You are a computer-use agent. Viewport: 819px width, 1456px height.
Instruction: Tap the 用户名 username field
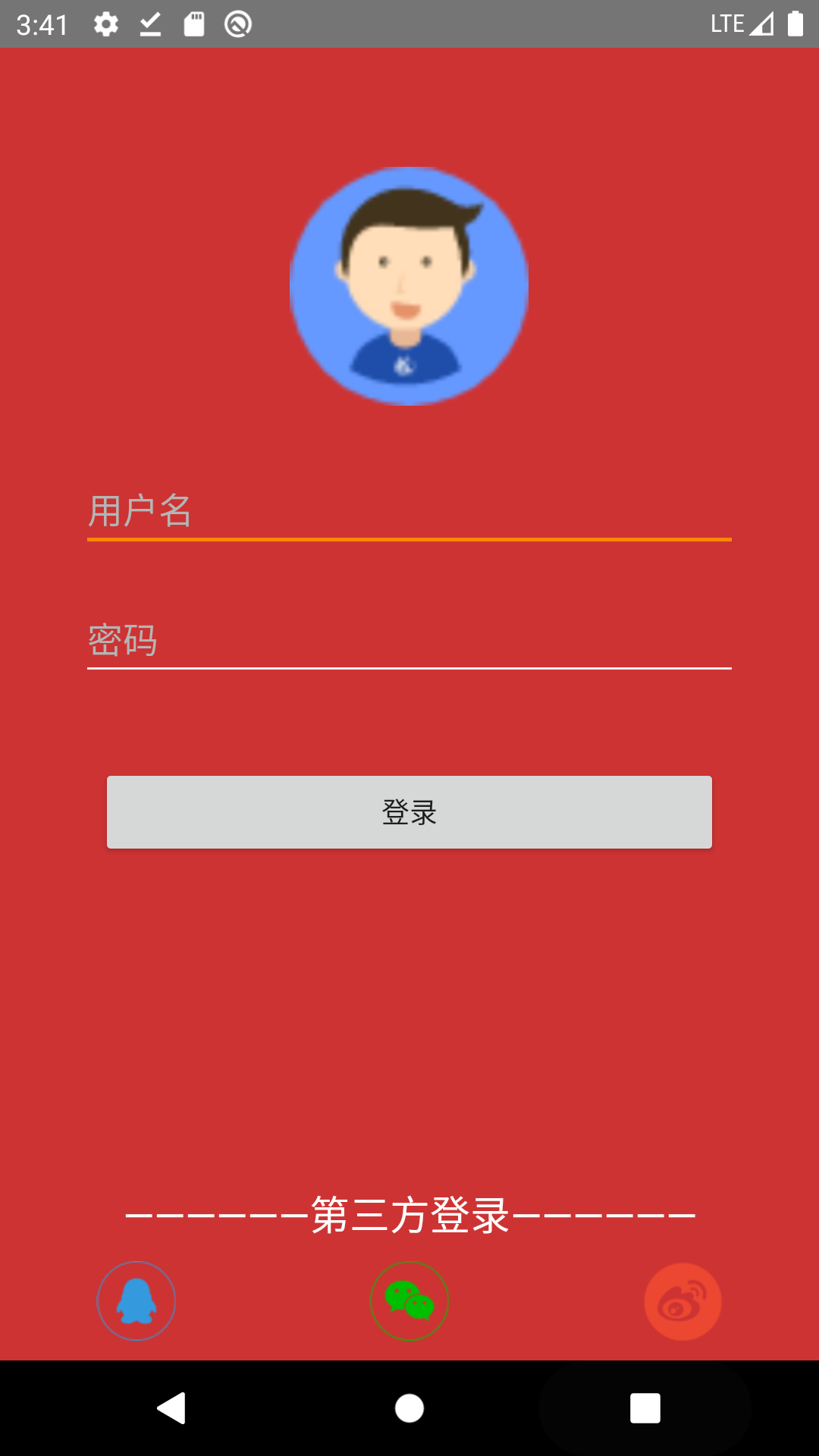click(x=409, y=512)
